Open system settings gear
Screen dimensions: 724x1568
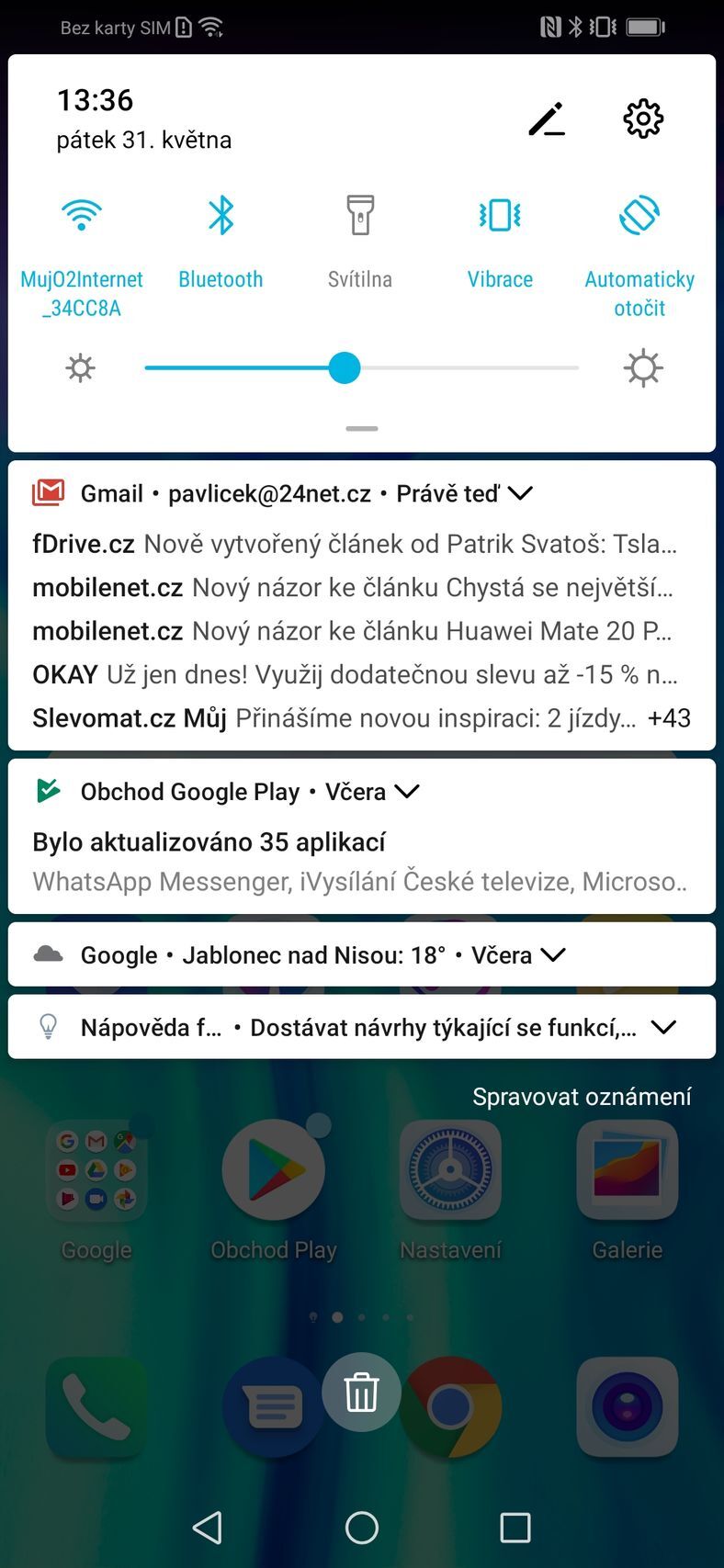click(642, 119)
